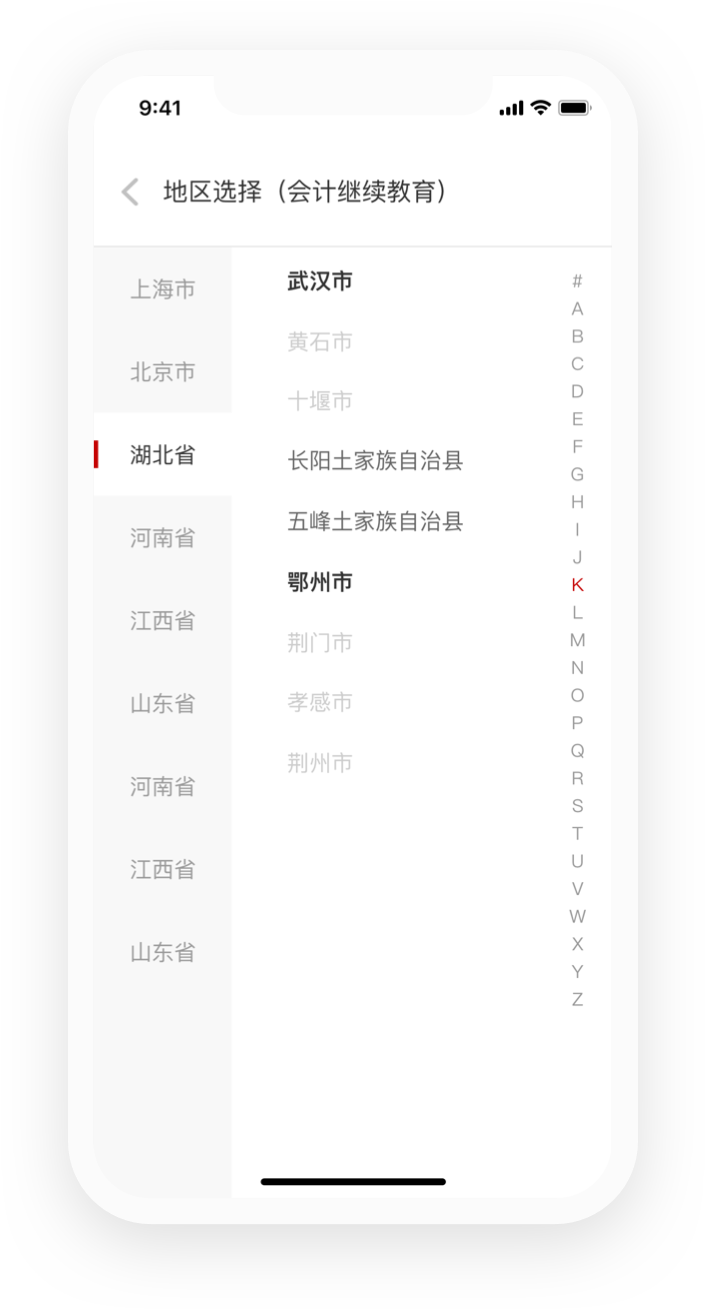Jump to letter Z in the index

point(577,1000)
